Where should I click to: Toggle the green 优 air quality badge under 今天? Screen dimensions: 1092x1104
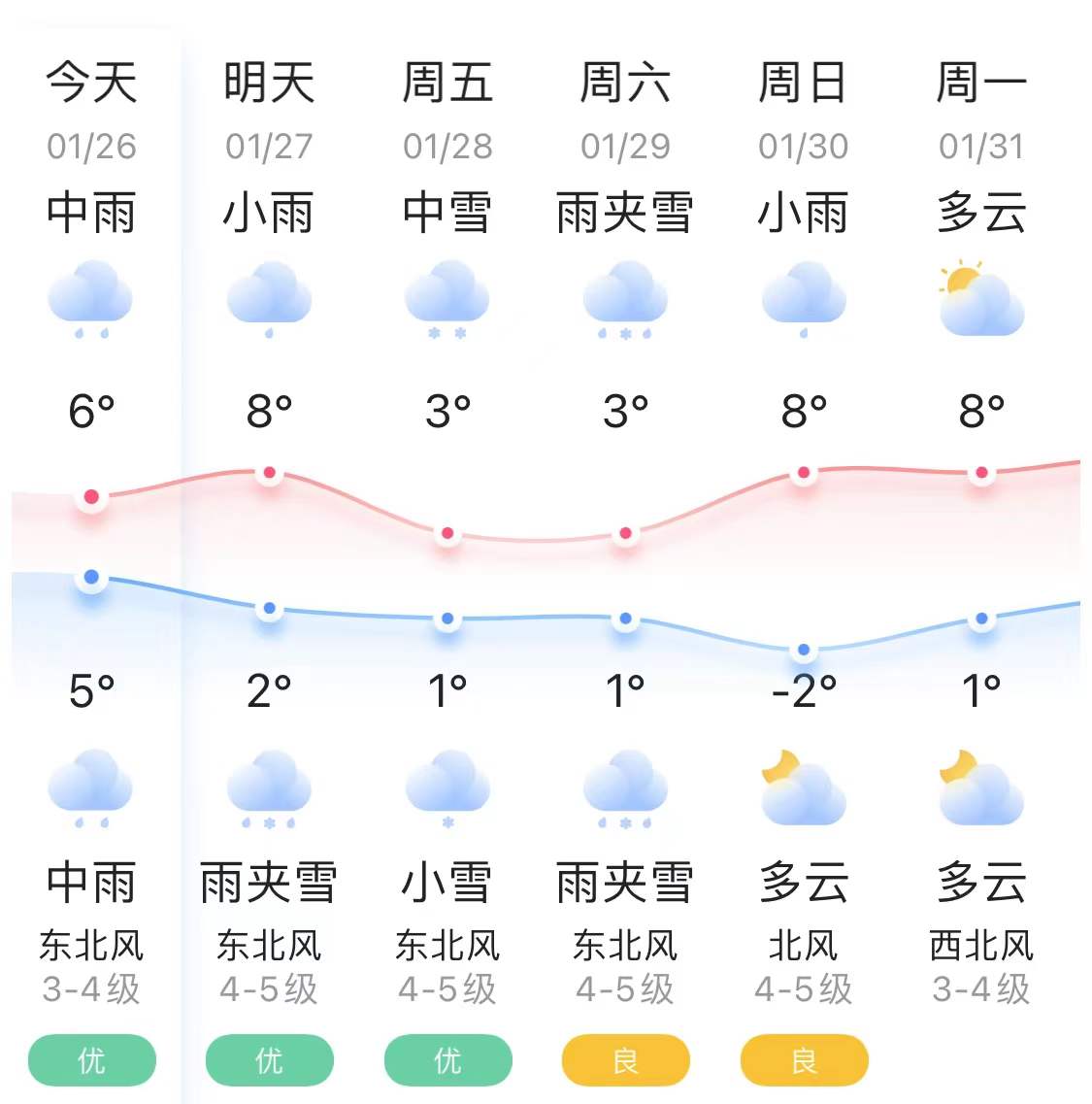click(x=91, y=1061)
